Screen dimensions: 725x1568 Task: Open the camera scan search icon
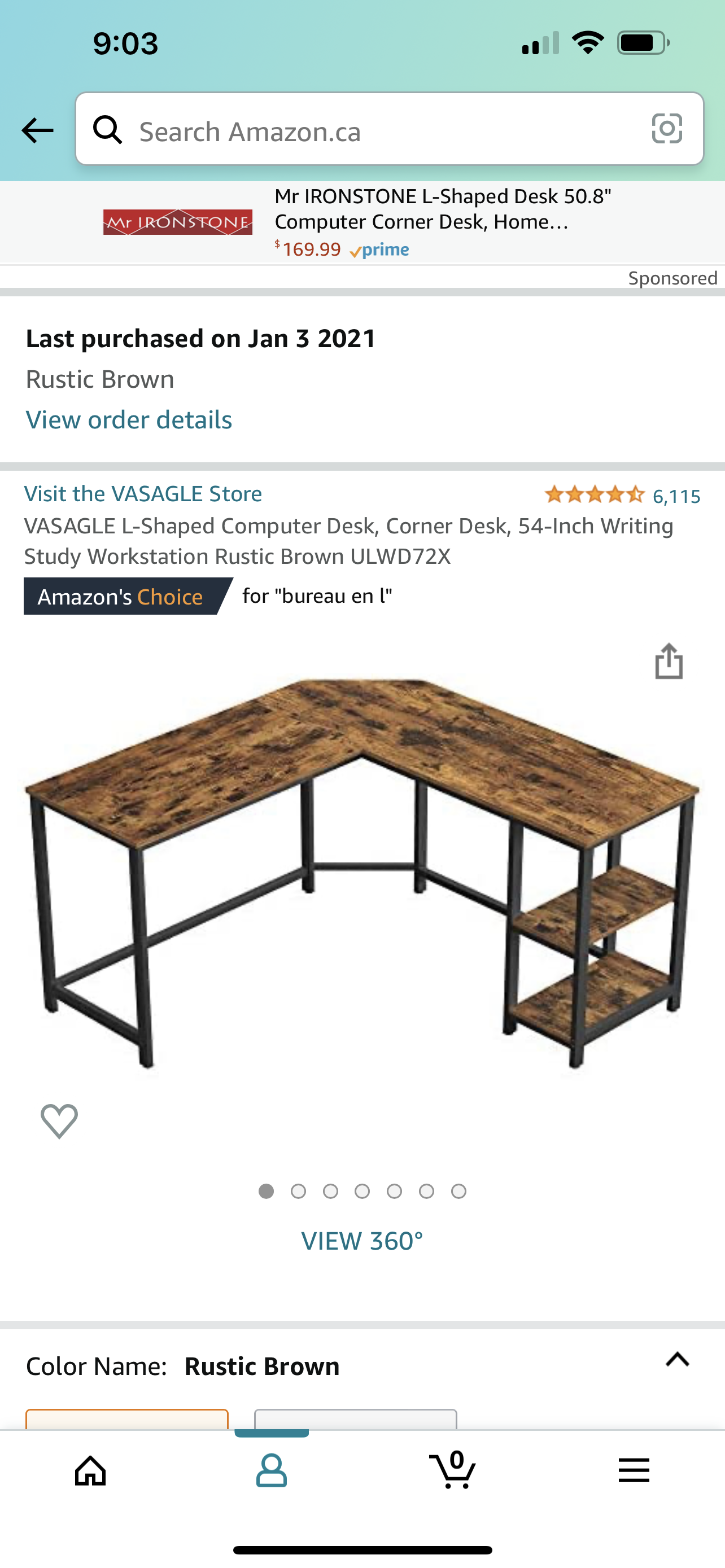click(x=667, y=129)
